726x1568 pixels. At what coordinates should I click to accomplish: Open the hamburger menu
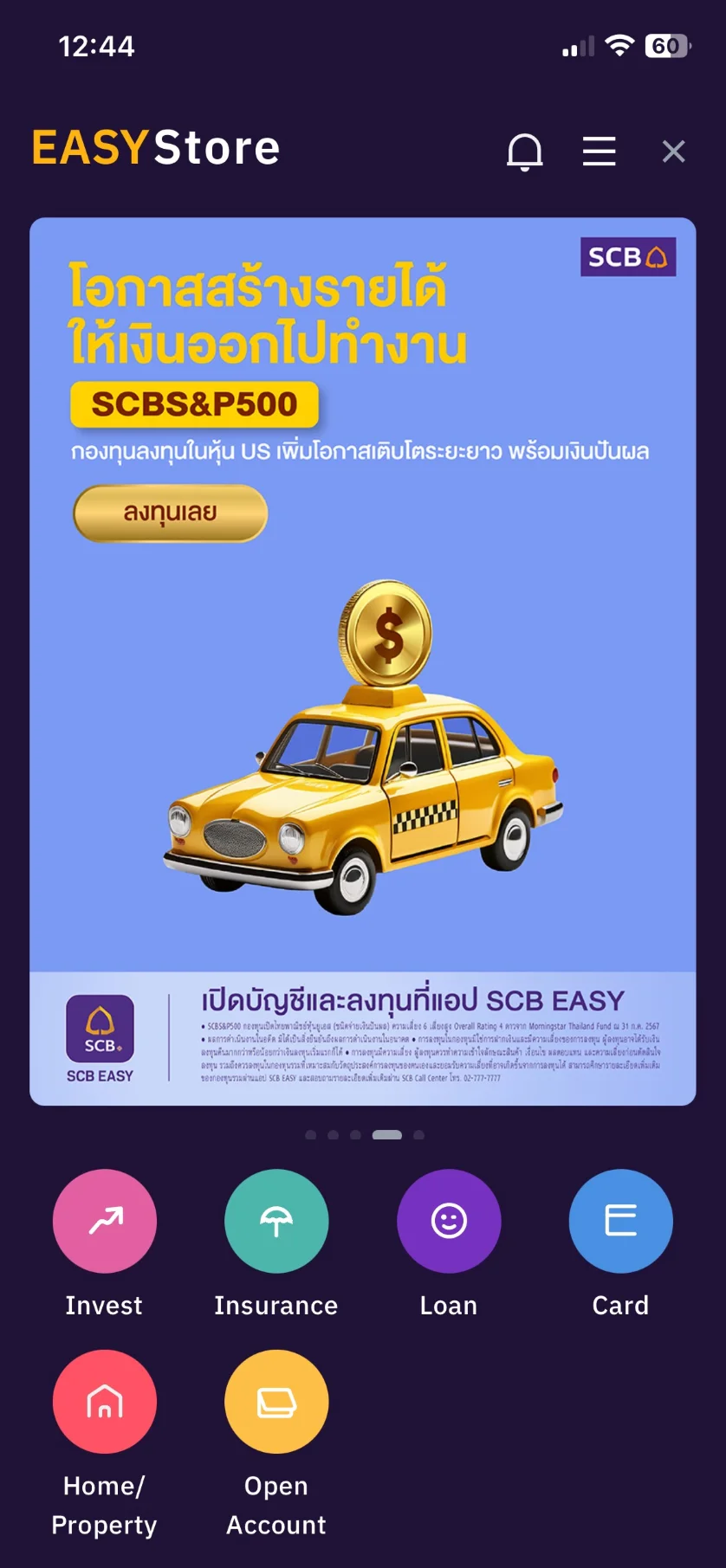599,152
